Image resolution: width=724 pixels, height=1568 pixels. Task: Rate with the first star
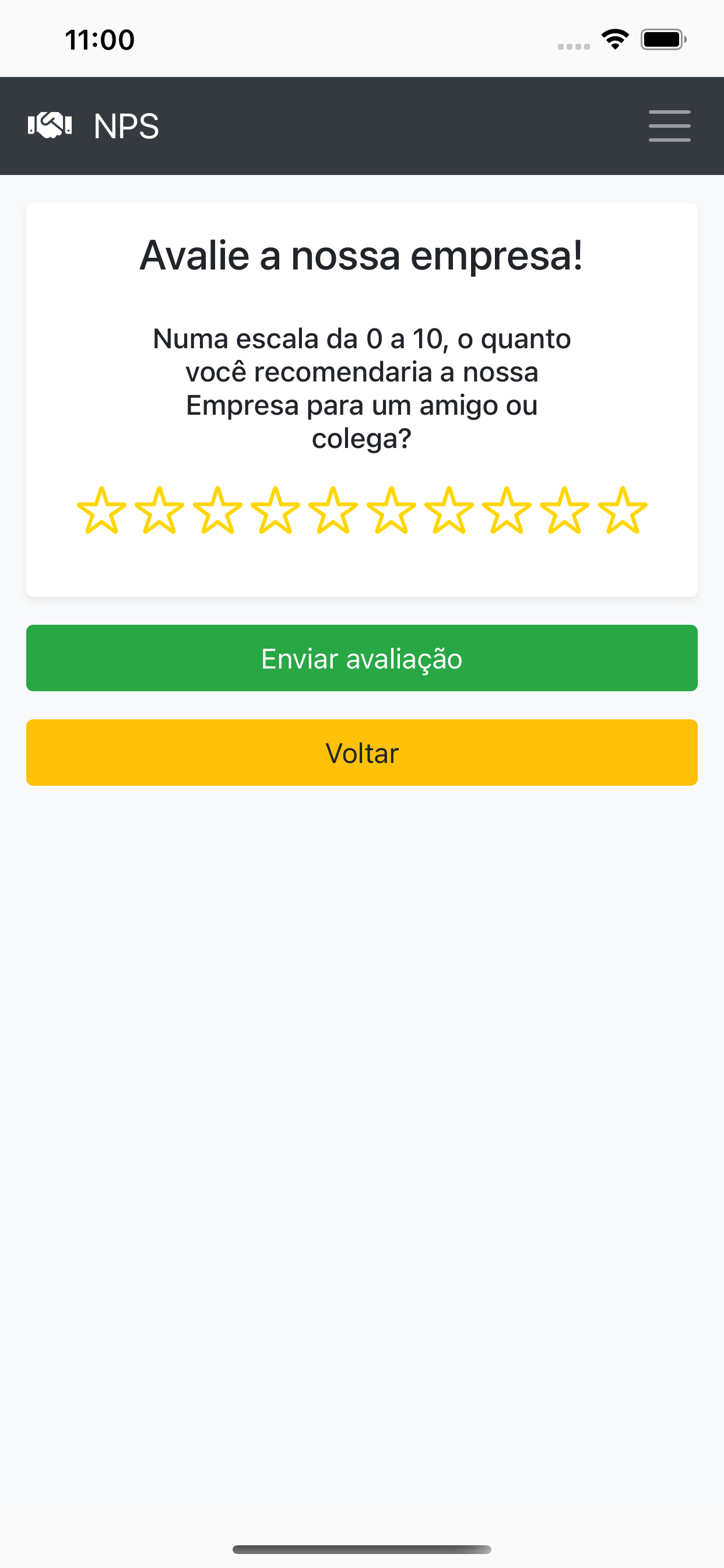tap(101, 512)
